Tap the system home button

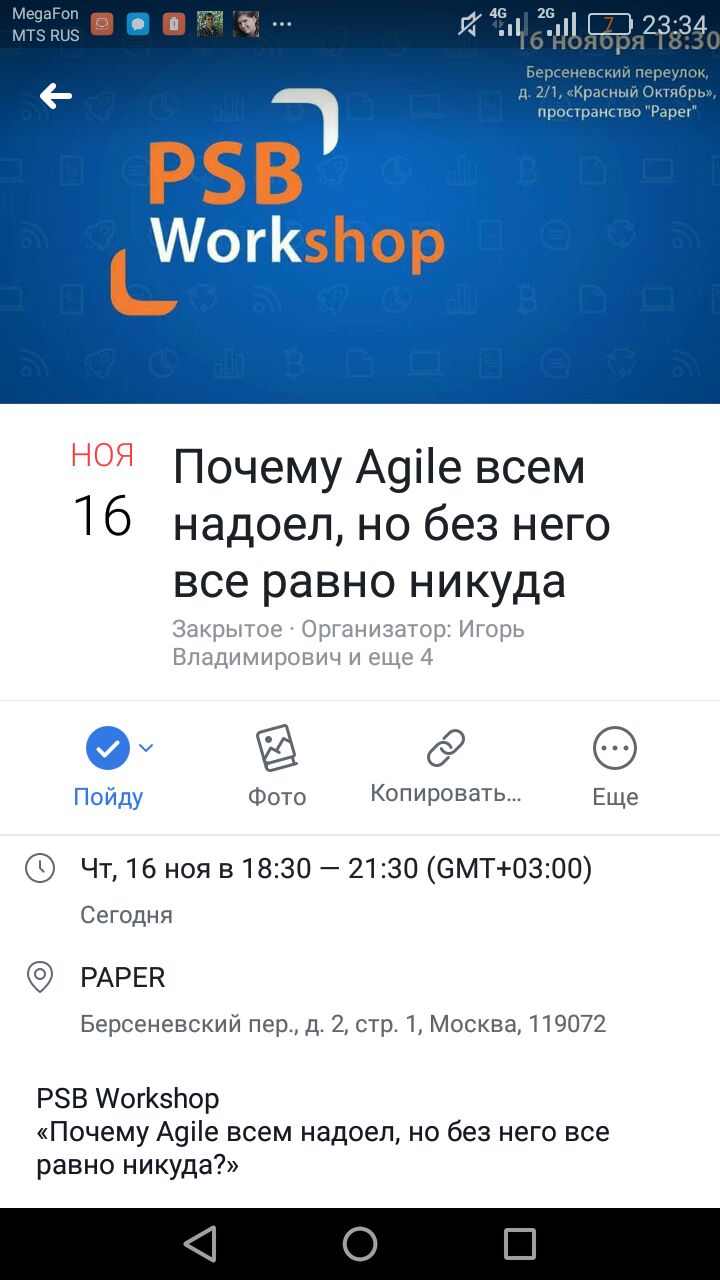360,1244
